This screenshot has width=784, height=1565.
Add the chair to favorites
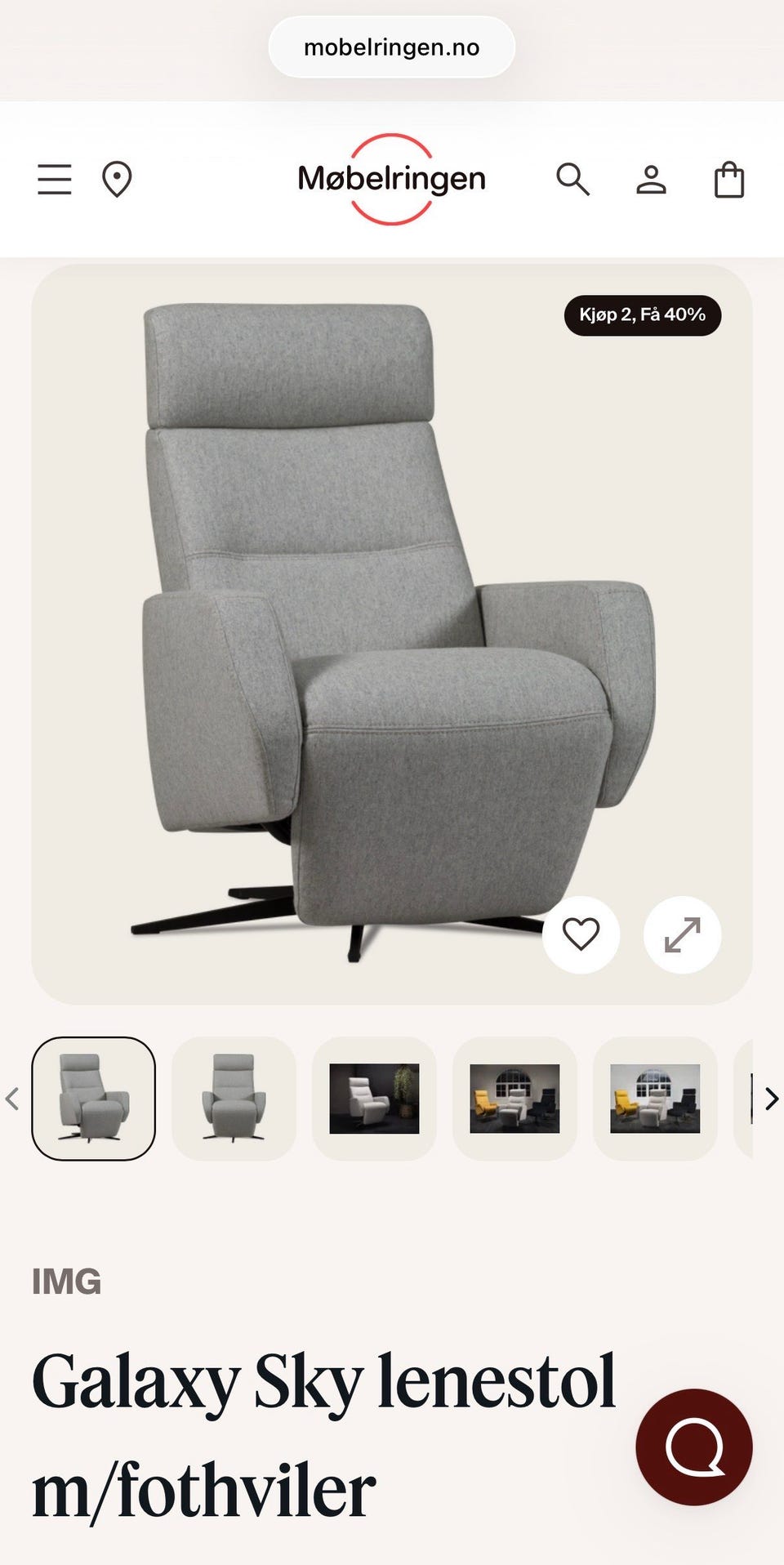pos(581,934)
